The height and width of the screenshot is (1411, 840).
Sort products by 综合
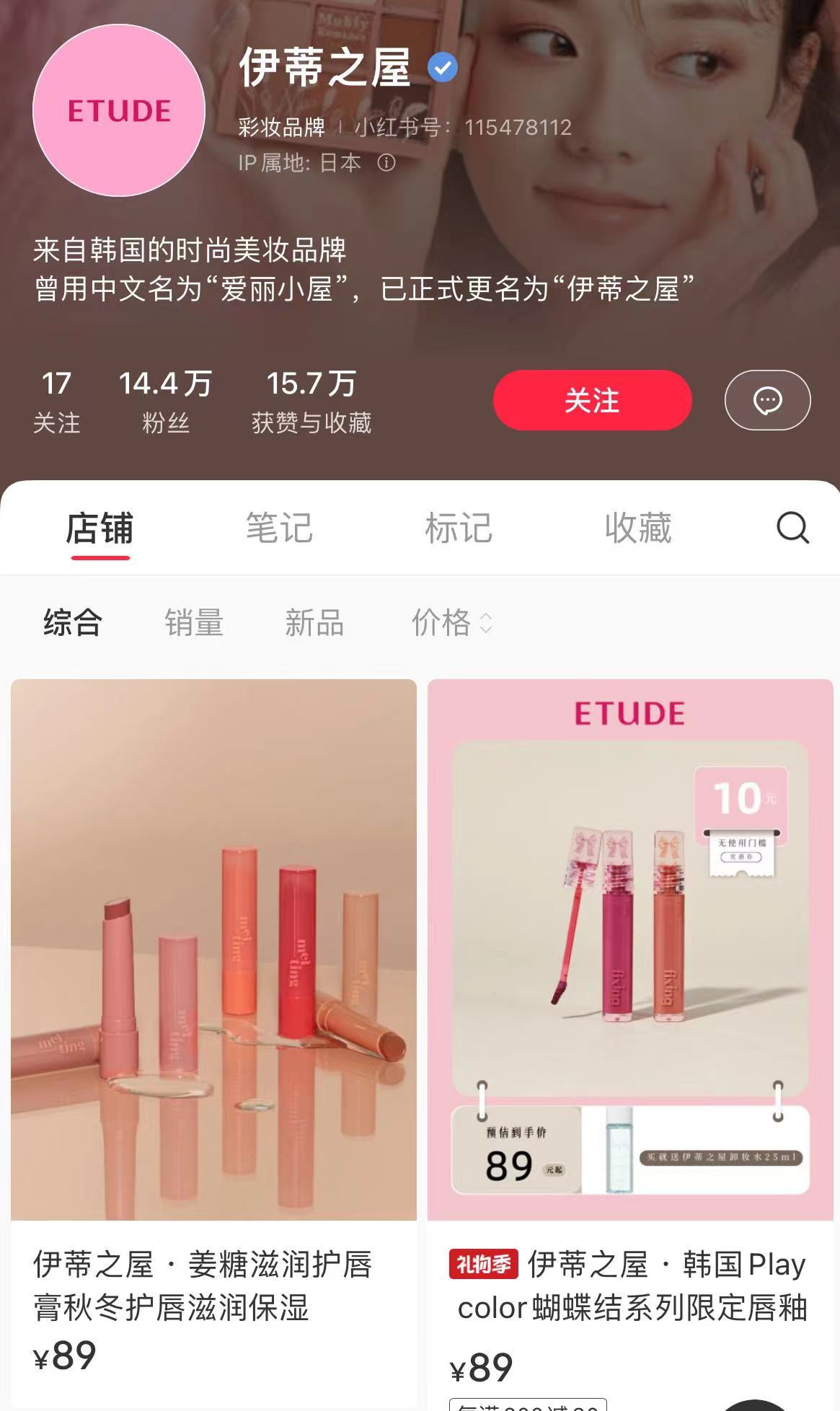pyautogui.click(x=73, y=623)
